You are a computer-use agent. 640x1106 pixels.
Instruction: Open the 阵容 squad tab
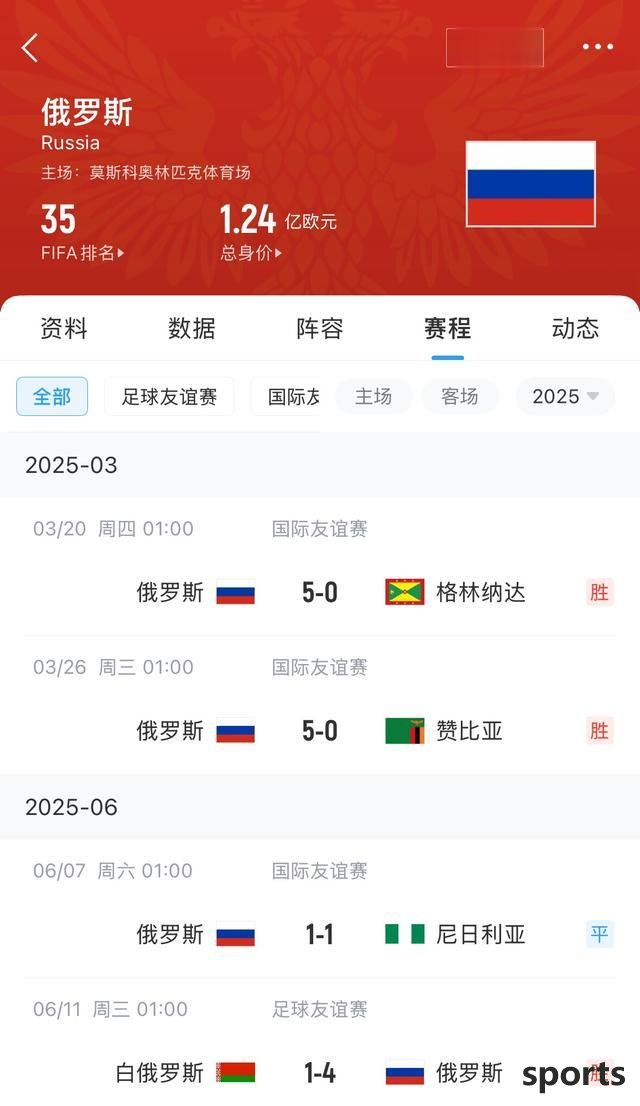[x=319, y=328]
